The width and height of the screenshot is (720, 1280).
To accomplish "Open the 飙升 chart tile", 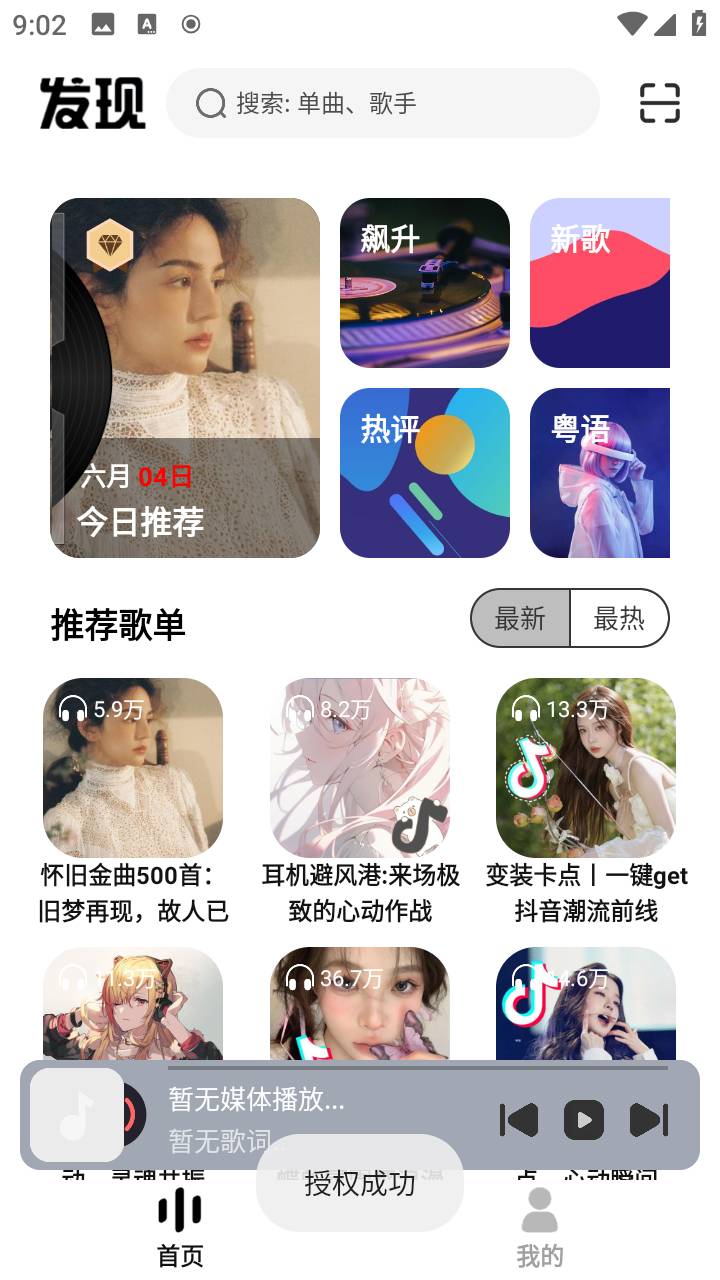I will [x=425, y=283].
